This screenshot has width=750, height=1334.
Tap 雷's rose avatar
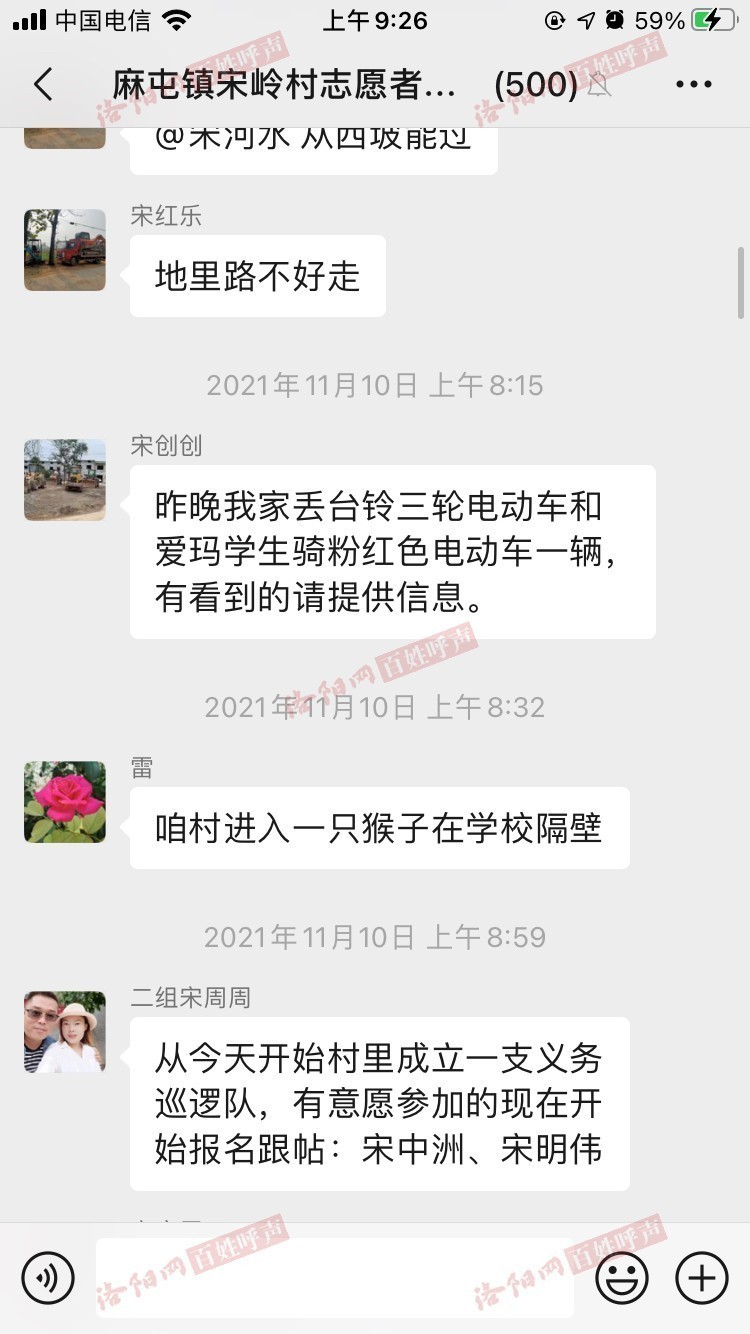(x=65, y=802)
